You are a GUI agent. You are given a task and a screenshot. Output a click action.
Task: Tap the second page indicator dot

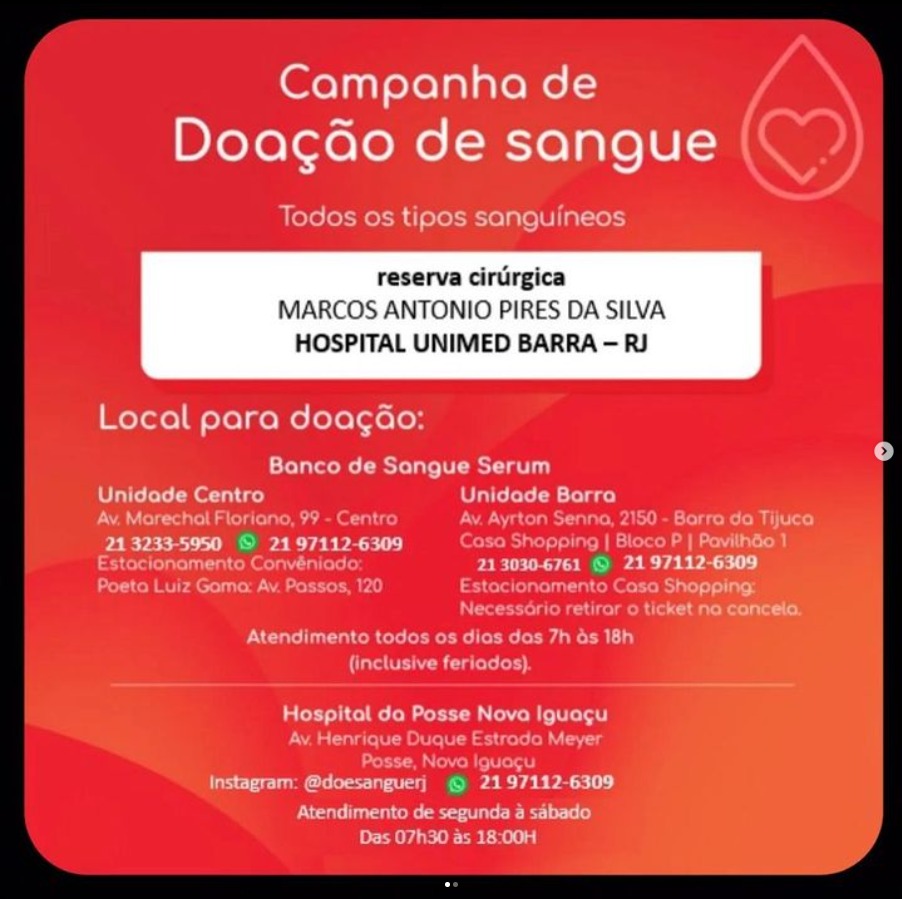456,884
